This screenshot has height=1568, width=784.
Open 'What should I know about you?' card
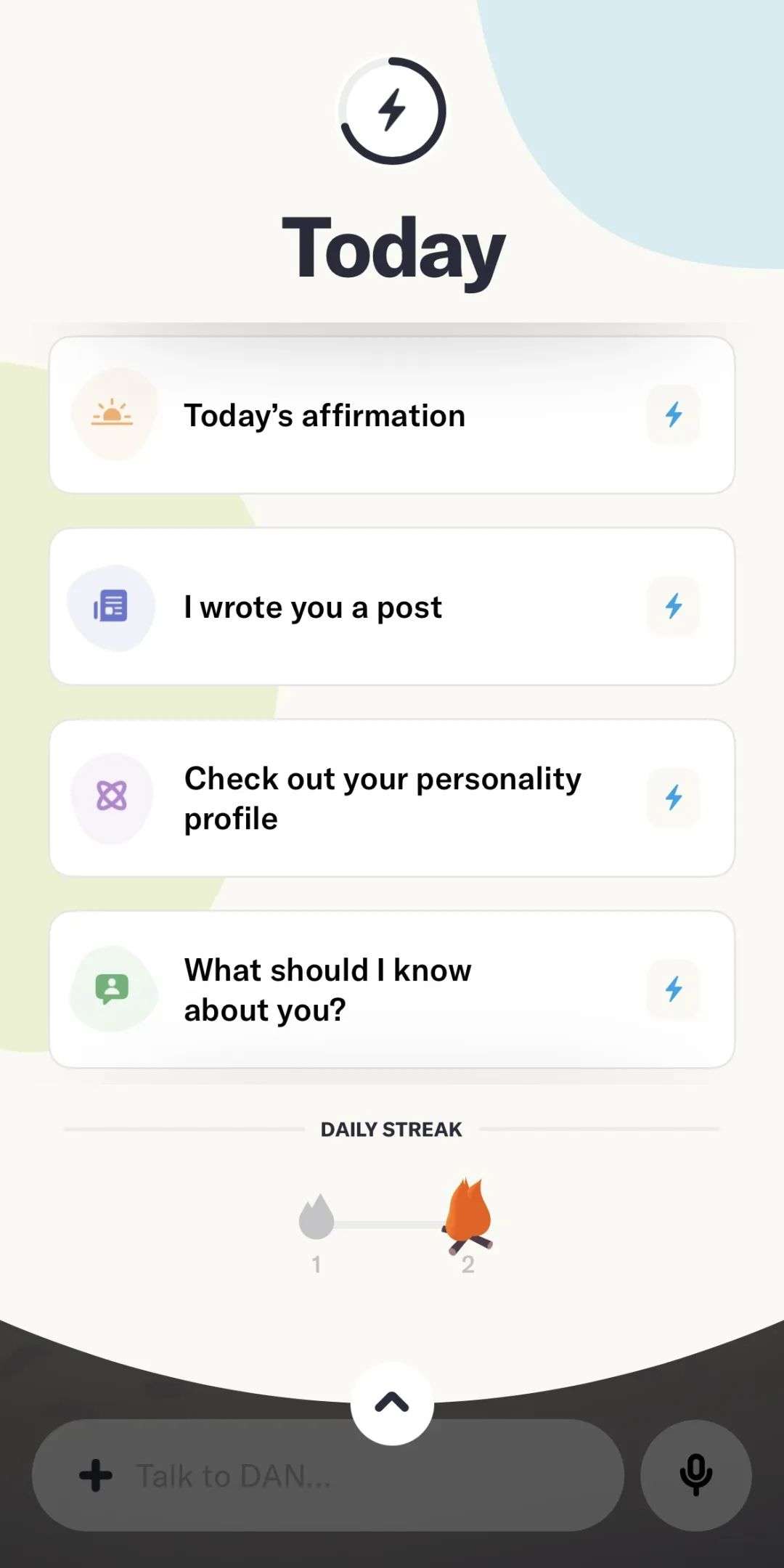coord(392,989)
